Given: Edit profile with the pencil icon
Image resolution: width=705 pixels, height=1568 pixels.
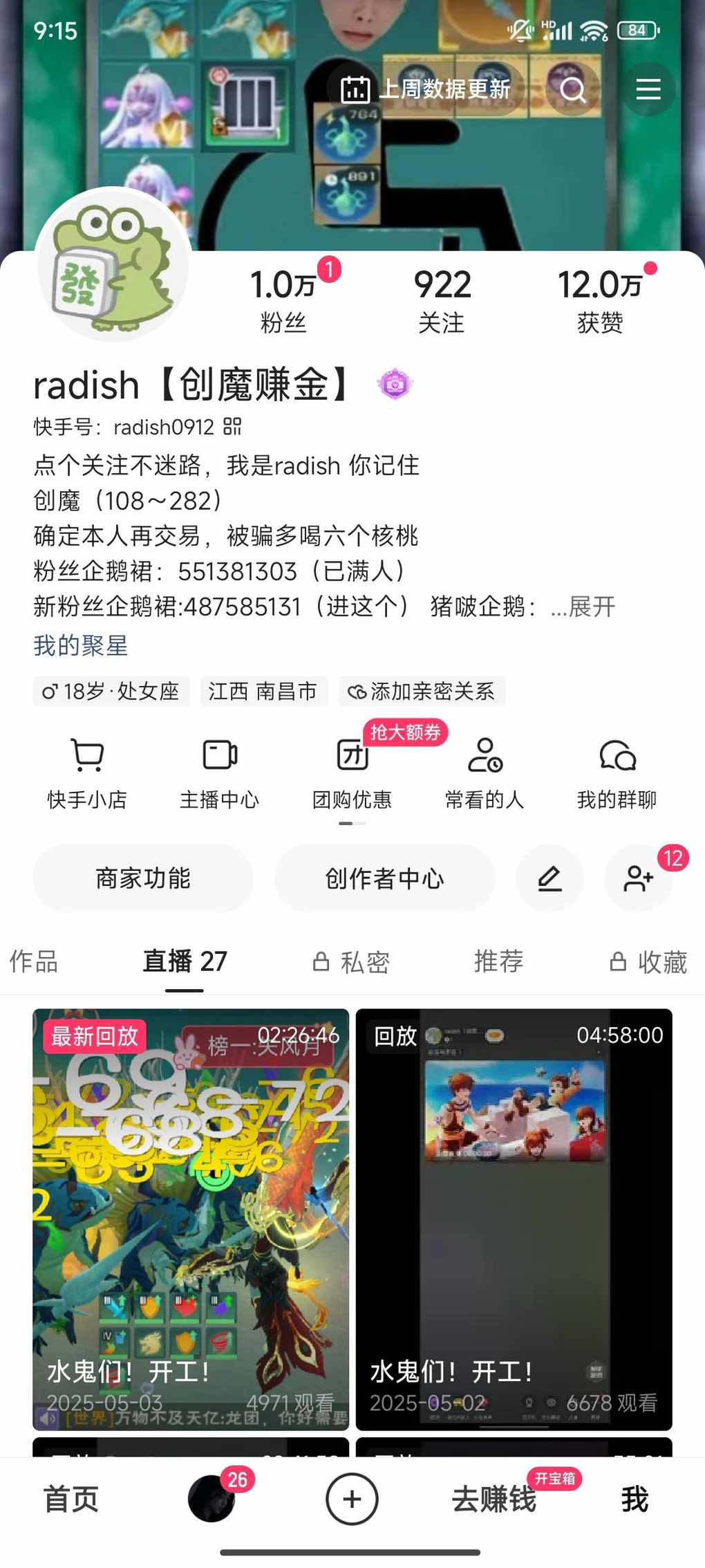Looking at the screenshot, I should tap(550, 878).
